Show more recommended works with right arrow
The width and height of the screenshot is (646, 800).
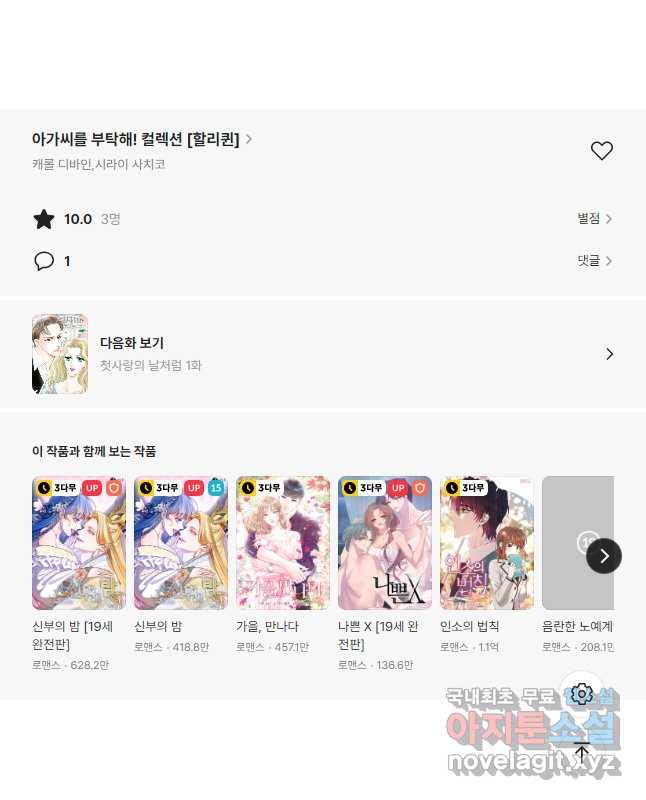(603, 556)
